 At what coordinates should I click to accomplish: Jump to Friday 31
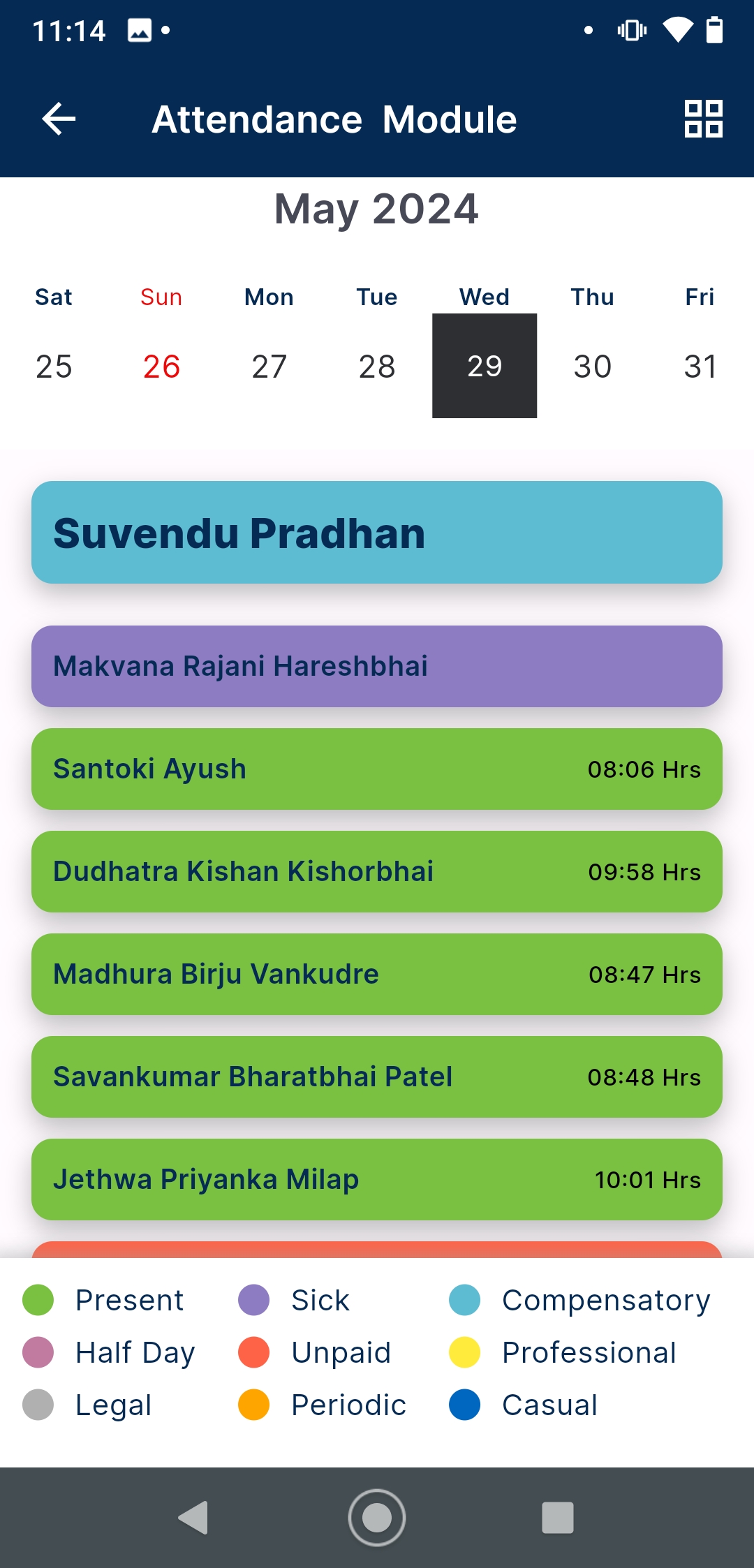[x=700, y=367]
